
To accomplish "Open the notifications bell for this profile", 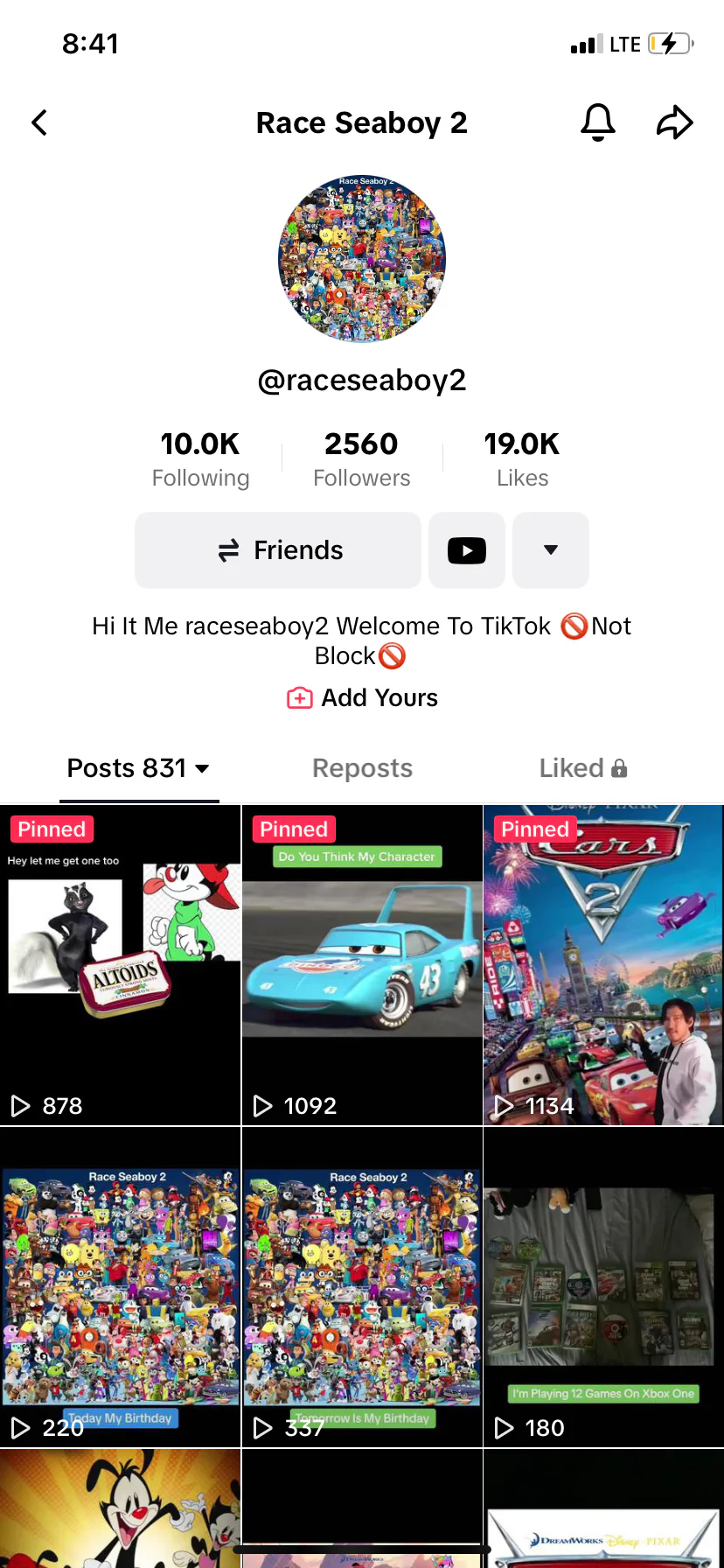I will click(598, 122).
